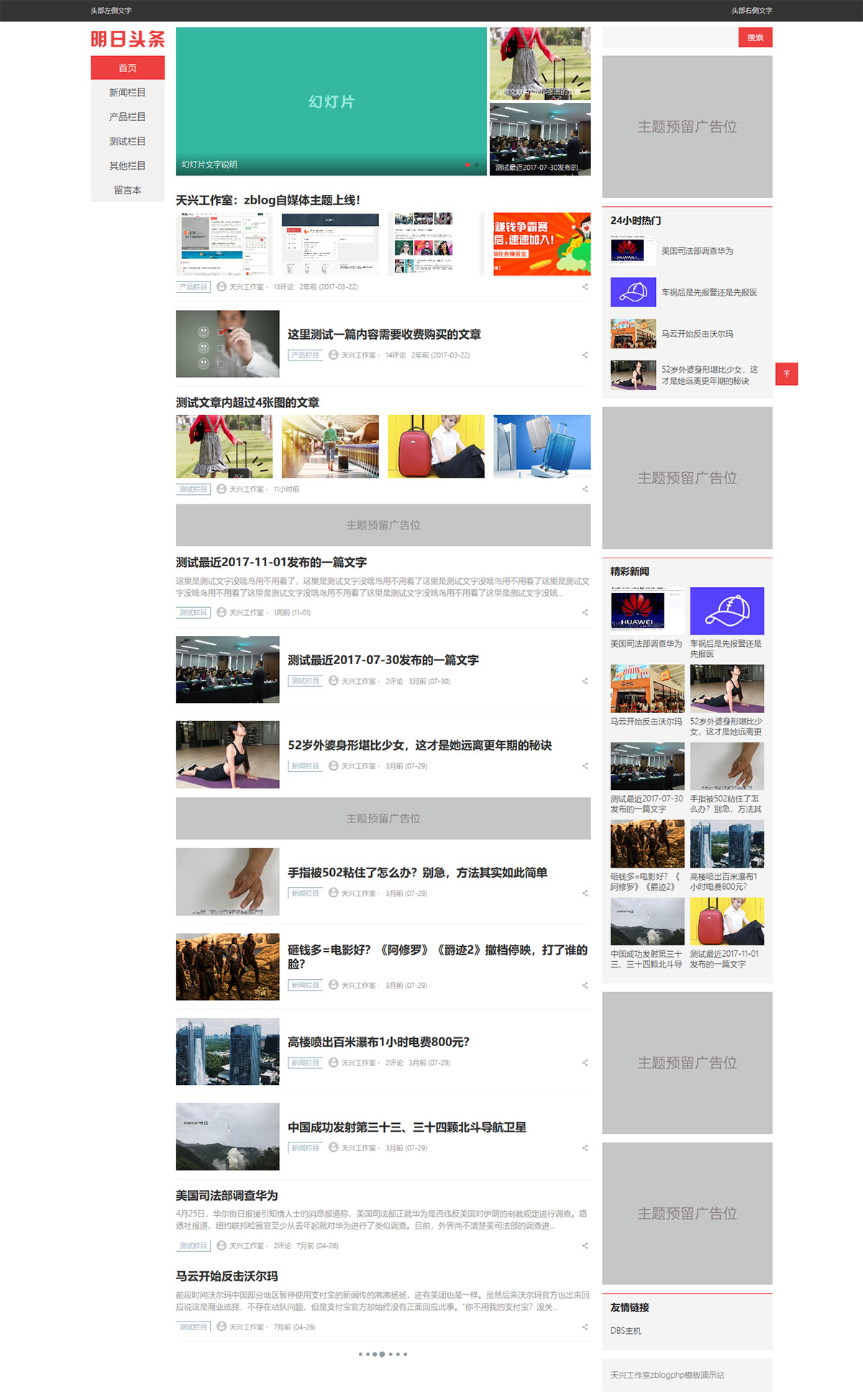Open 其他栏目 section
This screenshot has height=1400, width=863.
127,165
